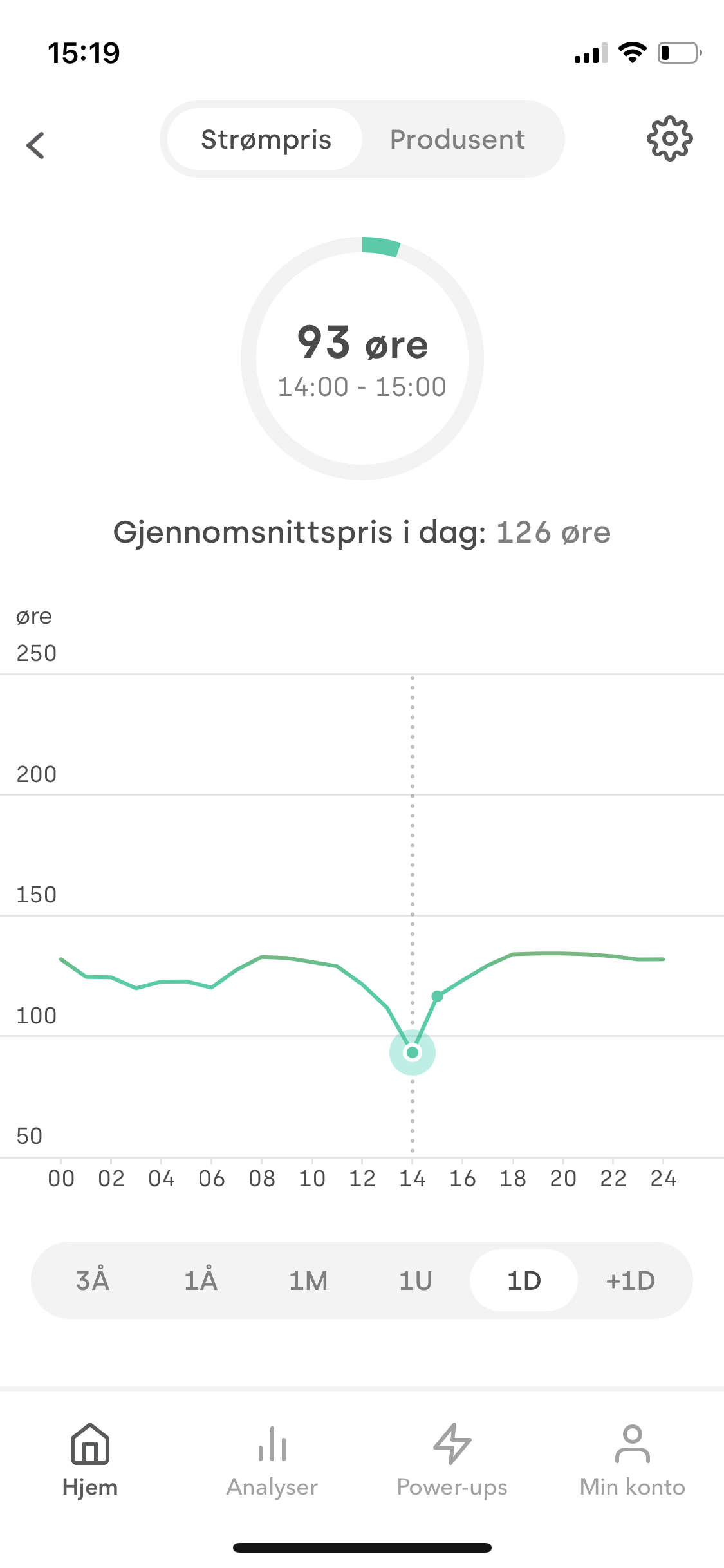The height and width of the screenshot is (1568, 724).
Task: Open the Power-ups tab
Action: [x=452, y=1460]
